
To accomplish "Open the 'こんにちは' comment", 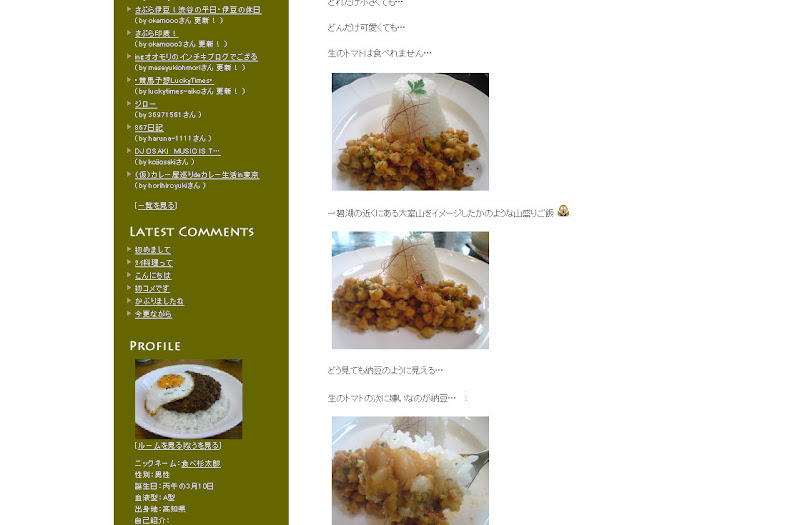I will pyautogui.click(x=153, y=275).
